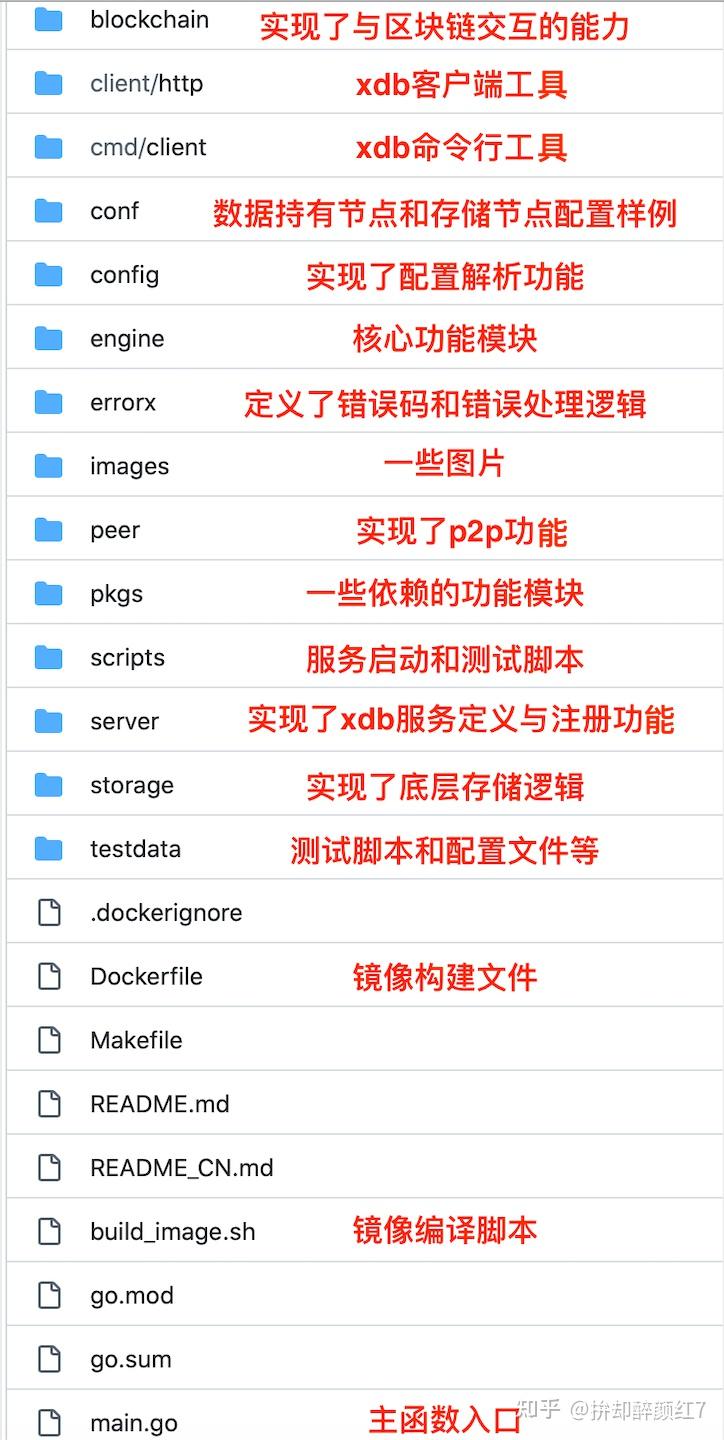This screenshot has height=1440, width=724.
Task: Click the conf folder icon
Action: (x=47, y=210)
